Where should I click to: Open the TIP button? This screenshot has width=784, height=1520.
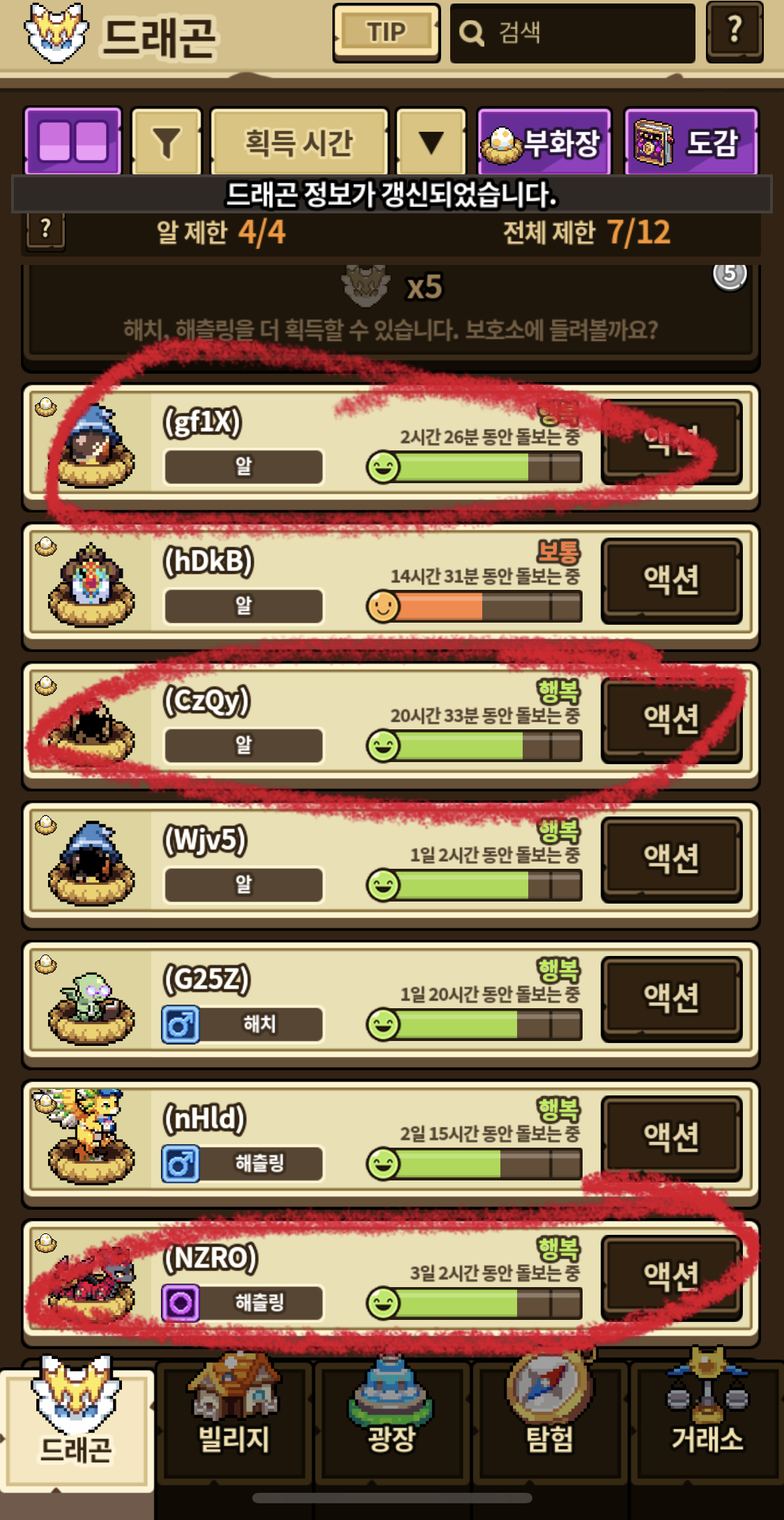386,33
